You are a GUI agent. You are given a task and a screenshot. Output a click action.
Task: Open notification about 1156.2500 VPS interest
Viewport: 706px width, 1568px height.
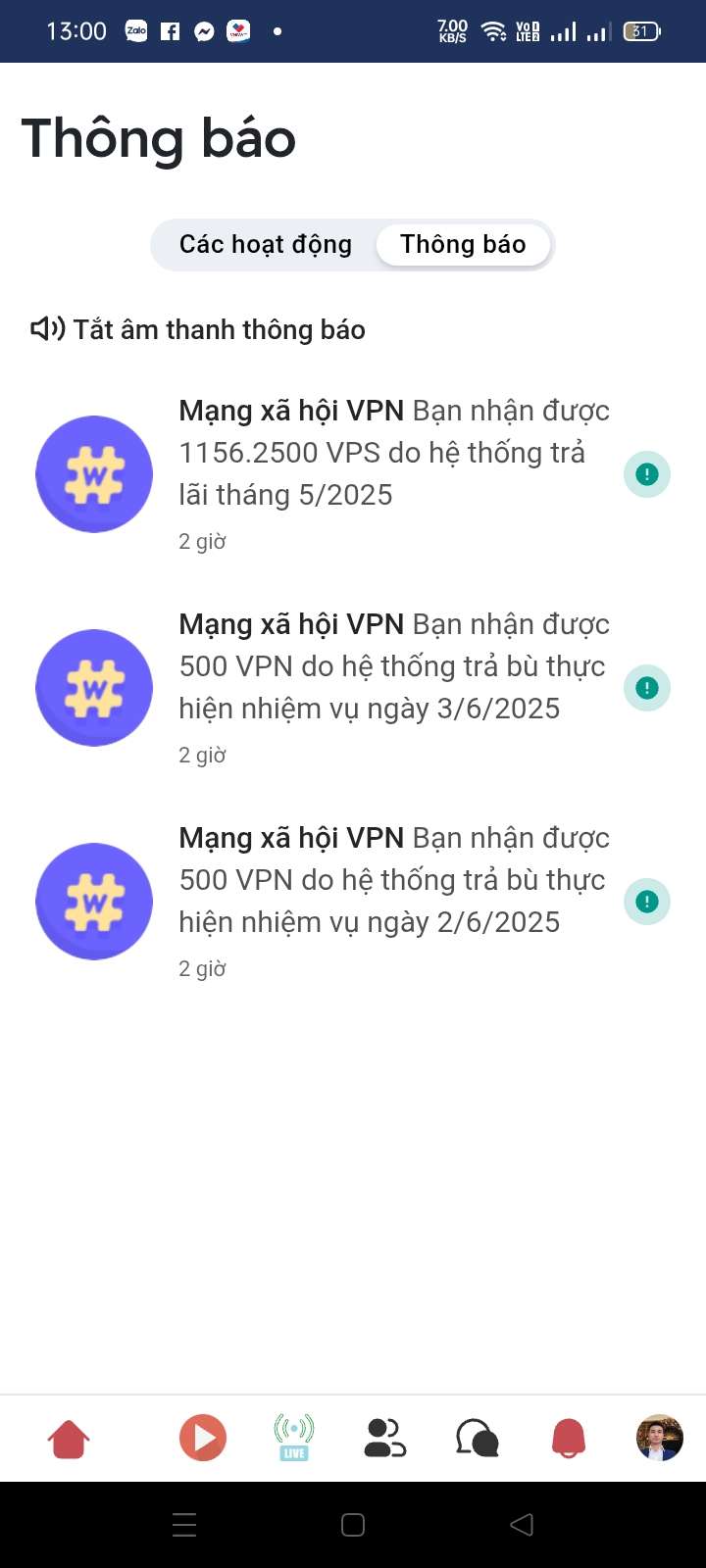[x=392, y=454]
